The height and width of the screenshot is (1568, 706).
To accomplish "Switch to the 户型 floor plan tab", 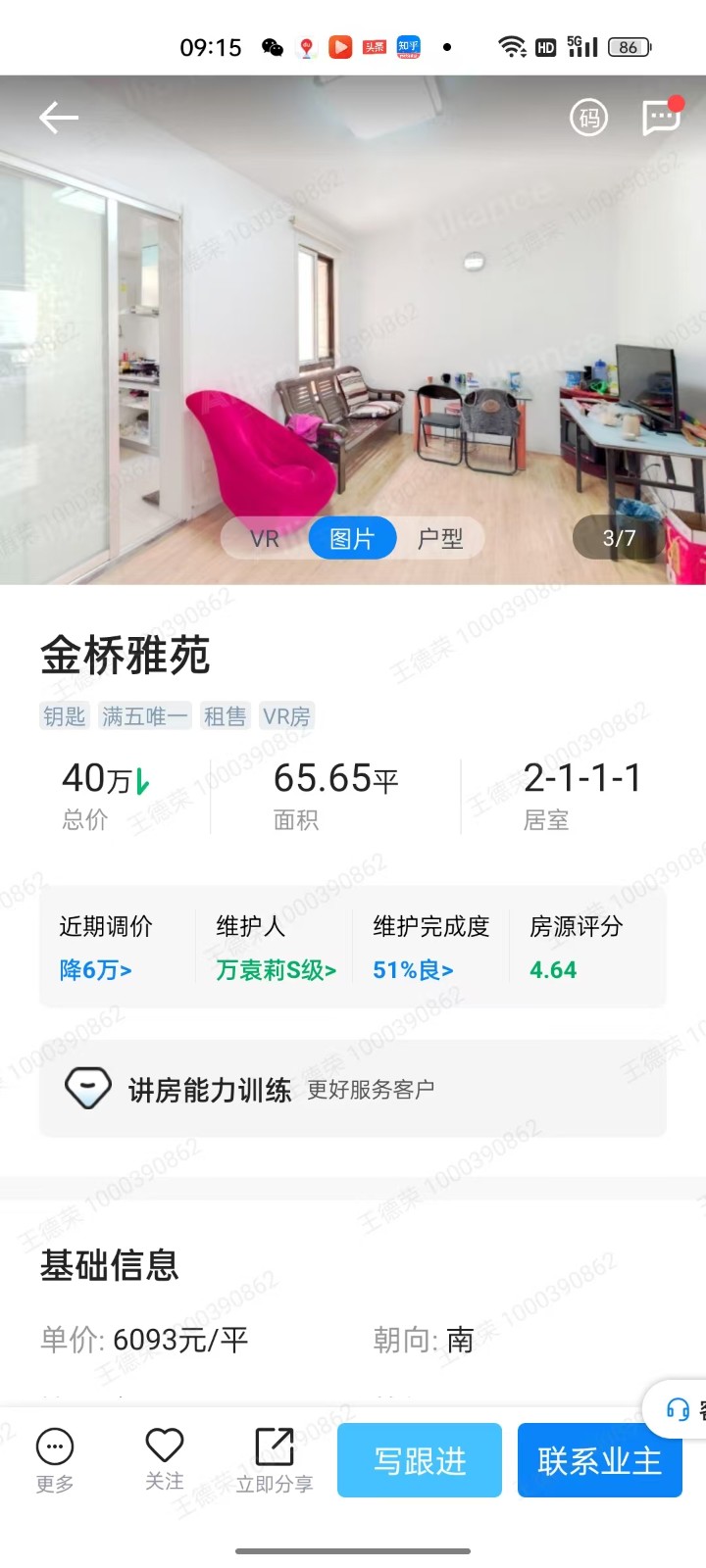I will point(440,539).
